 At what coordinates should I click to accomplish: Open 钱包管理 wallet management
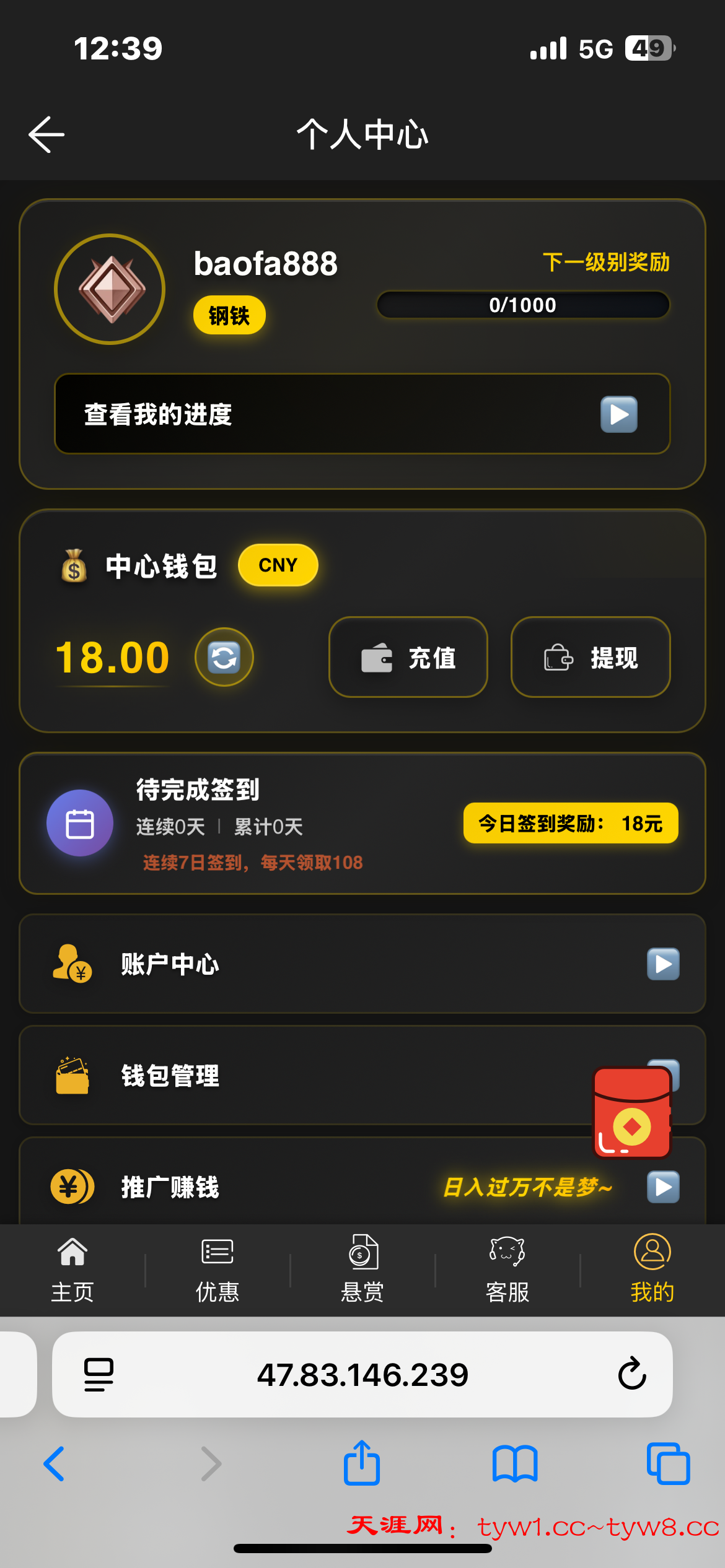click(310, 1075)
